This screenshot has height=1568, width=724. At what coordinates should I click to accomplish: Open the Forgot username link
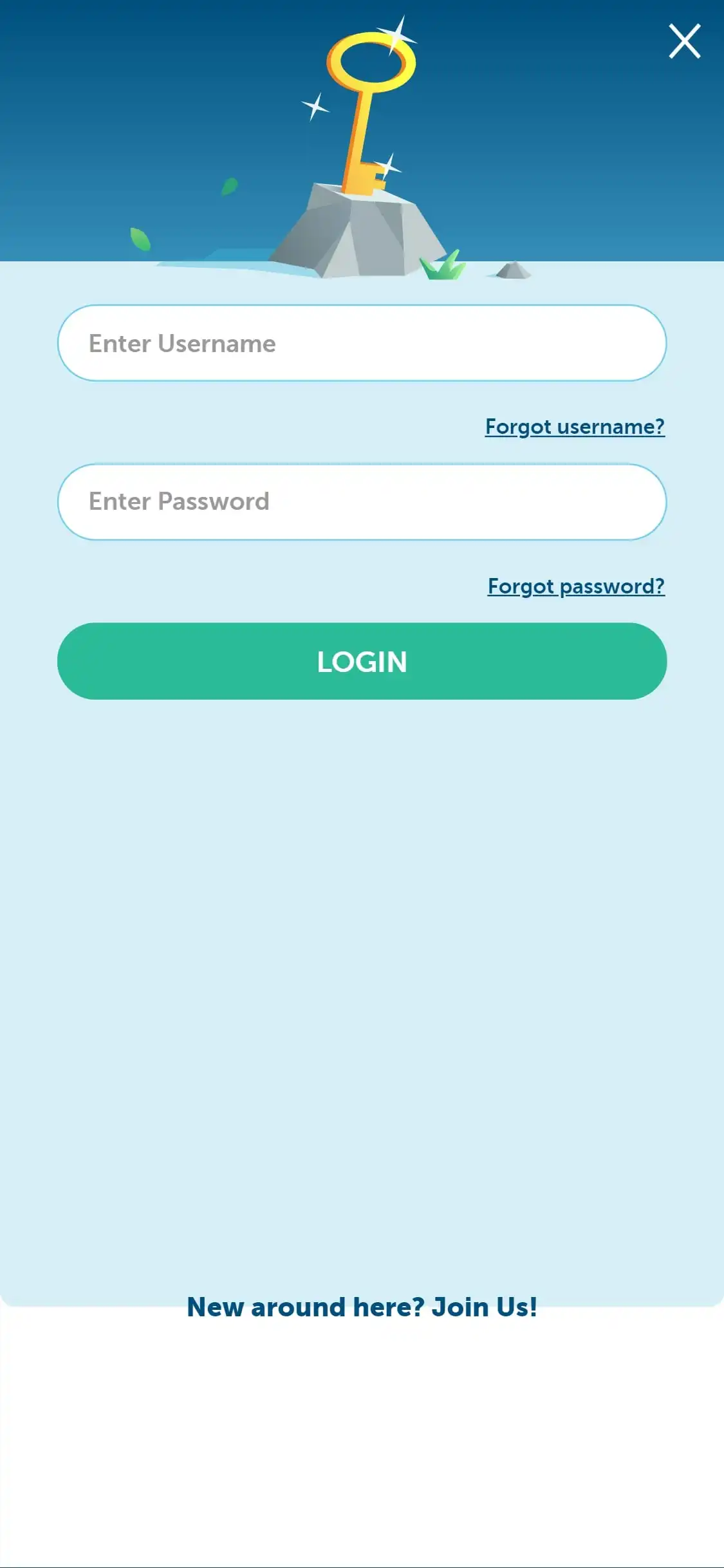(575, 427)
